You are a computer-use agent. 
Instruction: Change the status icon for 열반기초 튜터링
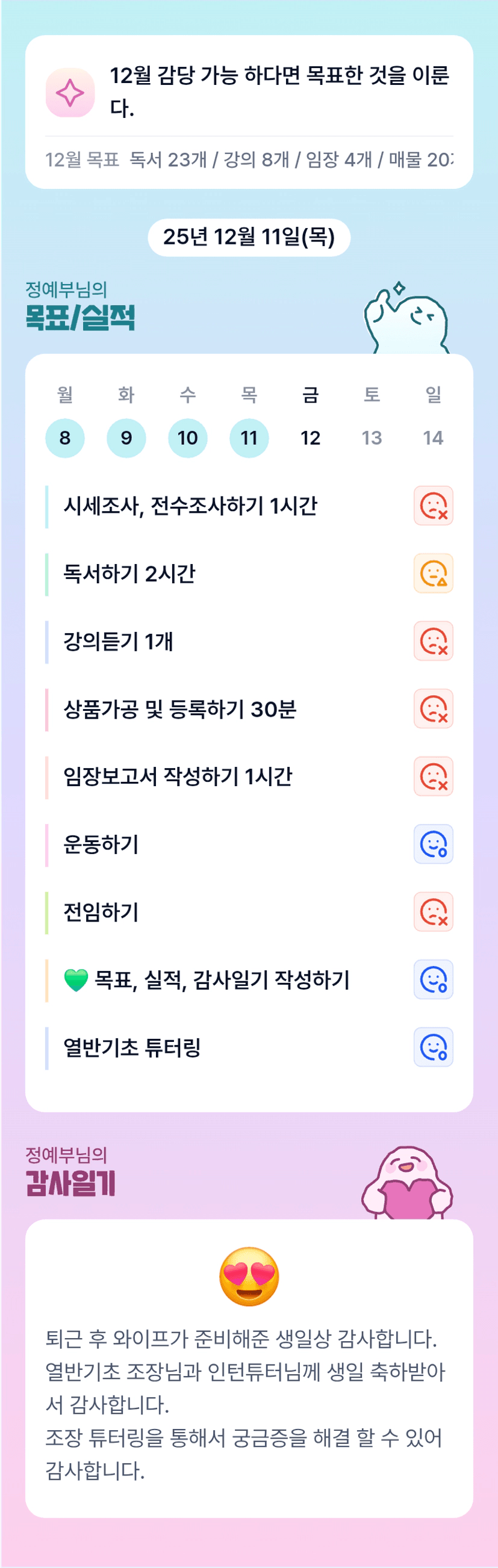click(433, 1046)
